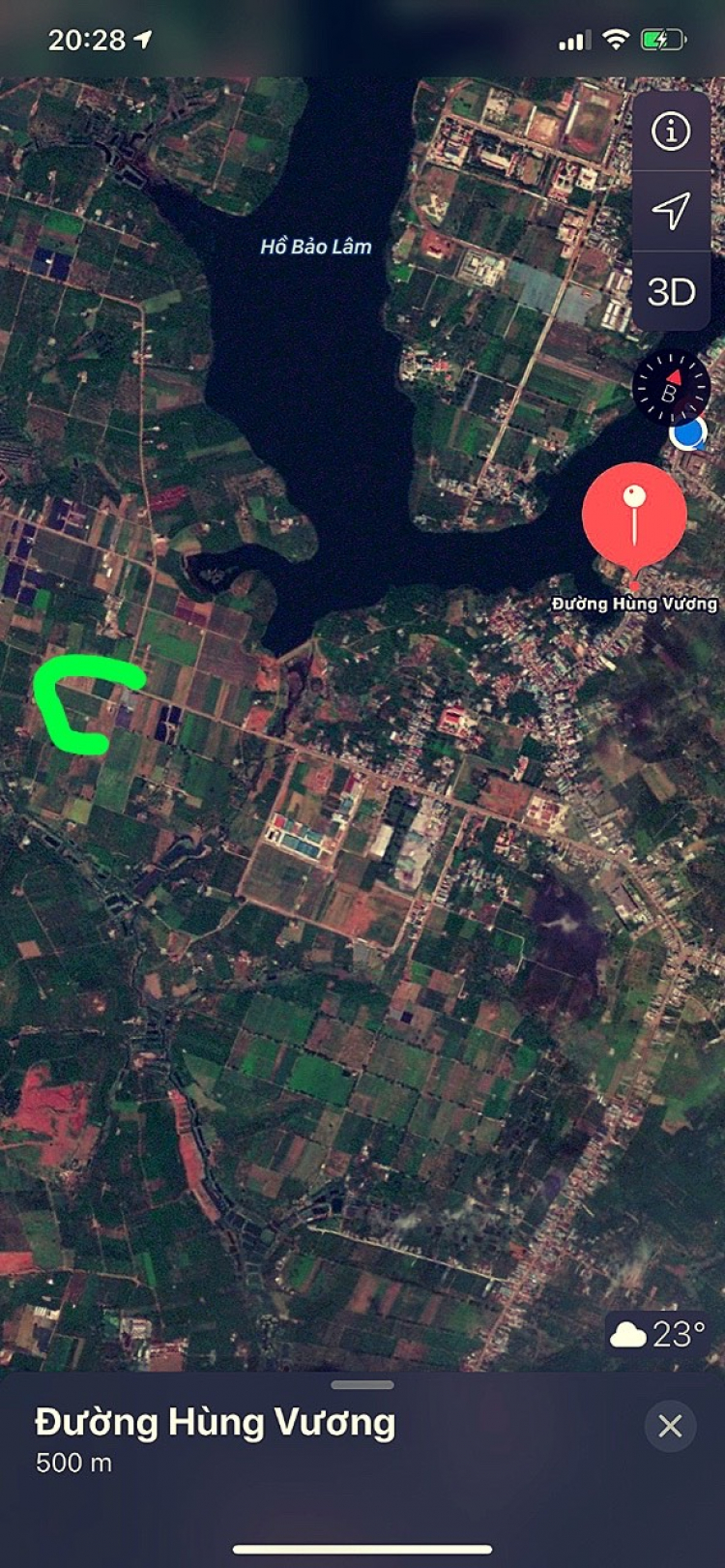Center map on current location arrow

click(671, 210)
